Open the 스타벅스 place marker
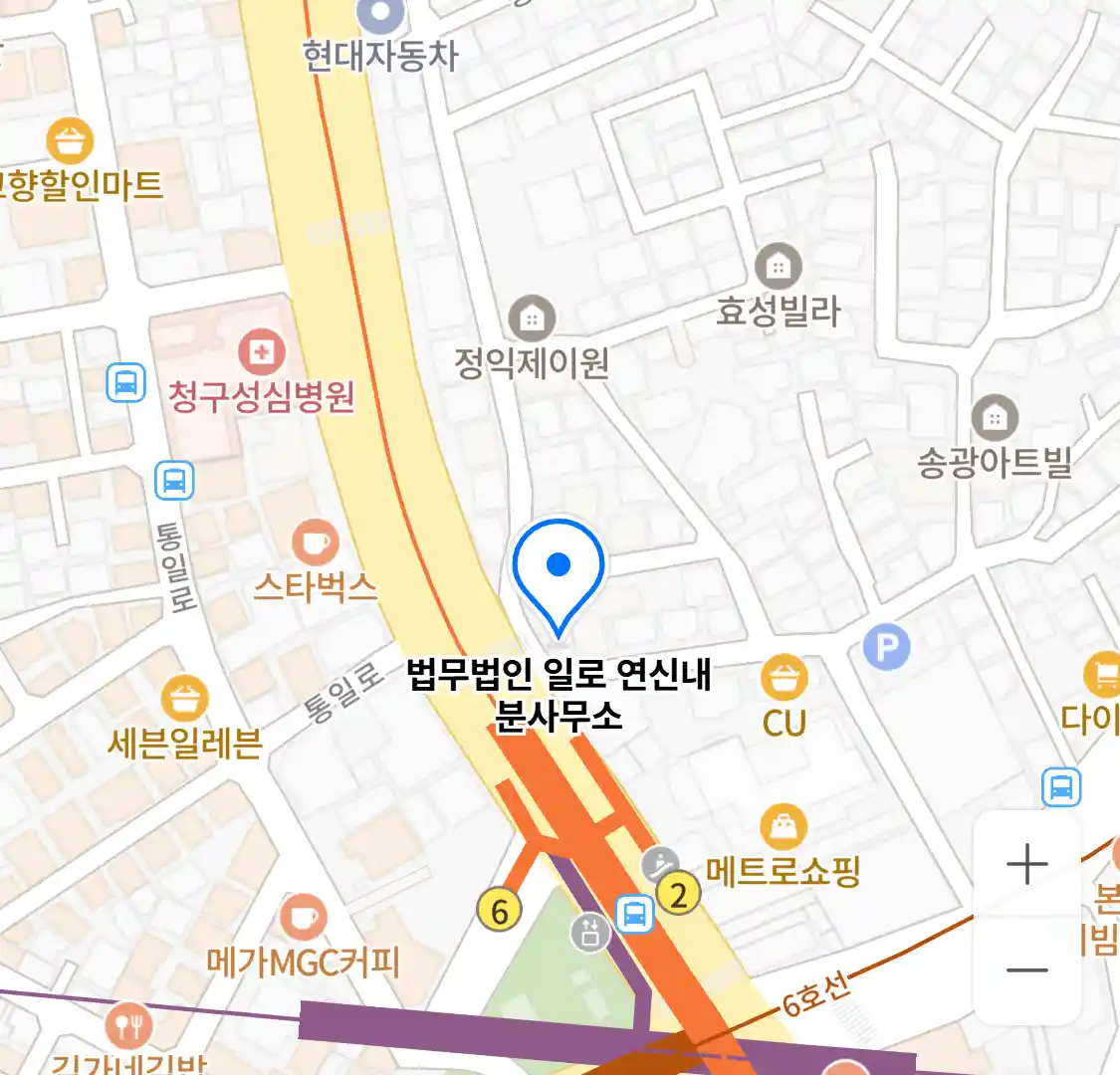Viewport: 1120px width, 1075px height. click(315, 543)
